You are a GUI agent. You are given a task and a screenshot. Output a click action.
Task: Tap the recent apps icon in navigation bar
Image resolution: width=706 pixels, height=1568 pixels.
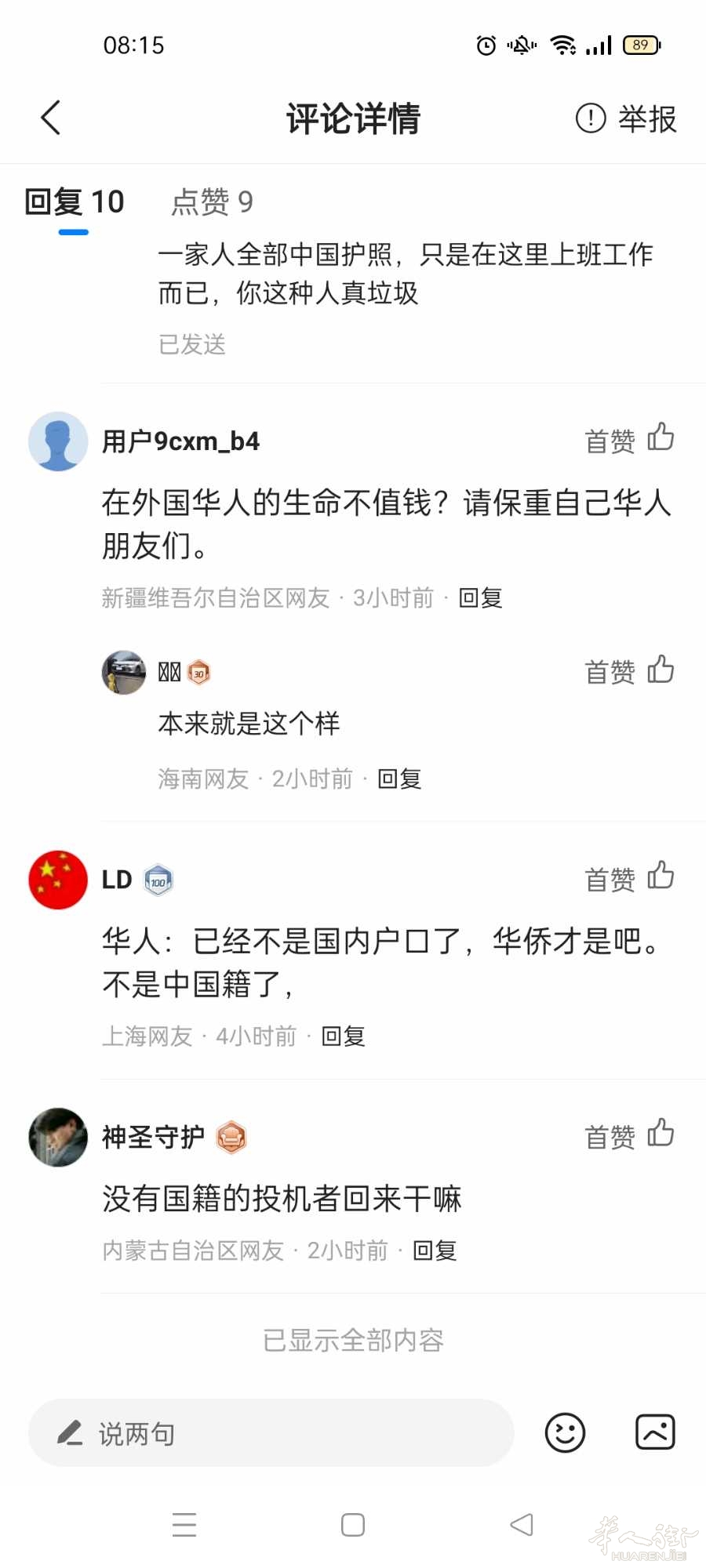click(184, 1523)
